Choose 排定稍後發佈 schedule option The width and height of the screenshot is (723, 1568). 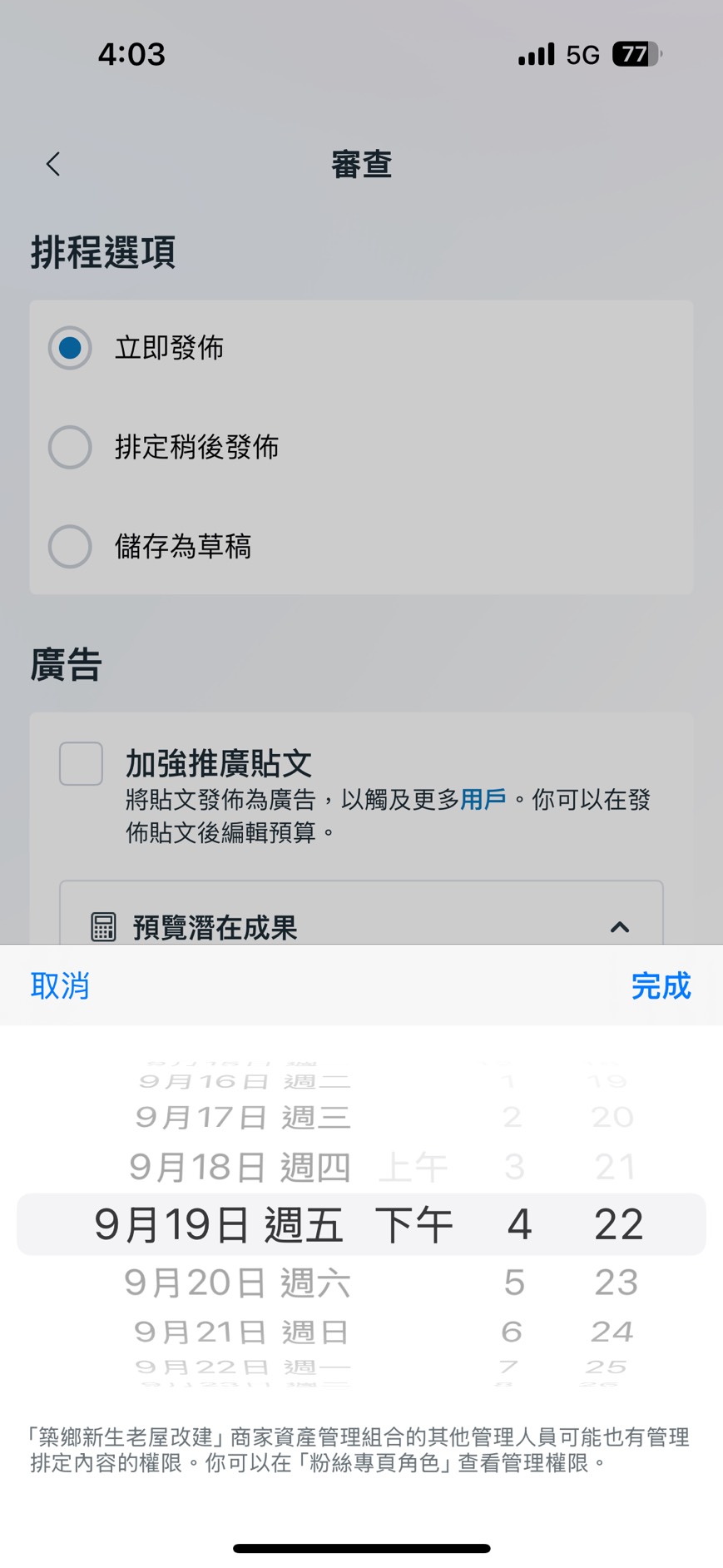(70, 448)
